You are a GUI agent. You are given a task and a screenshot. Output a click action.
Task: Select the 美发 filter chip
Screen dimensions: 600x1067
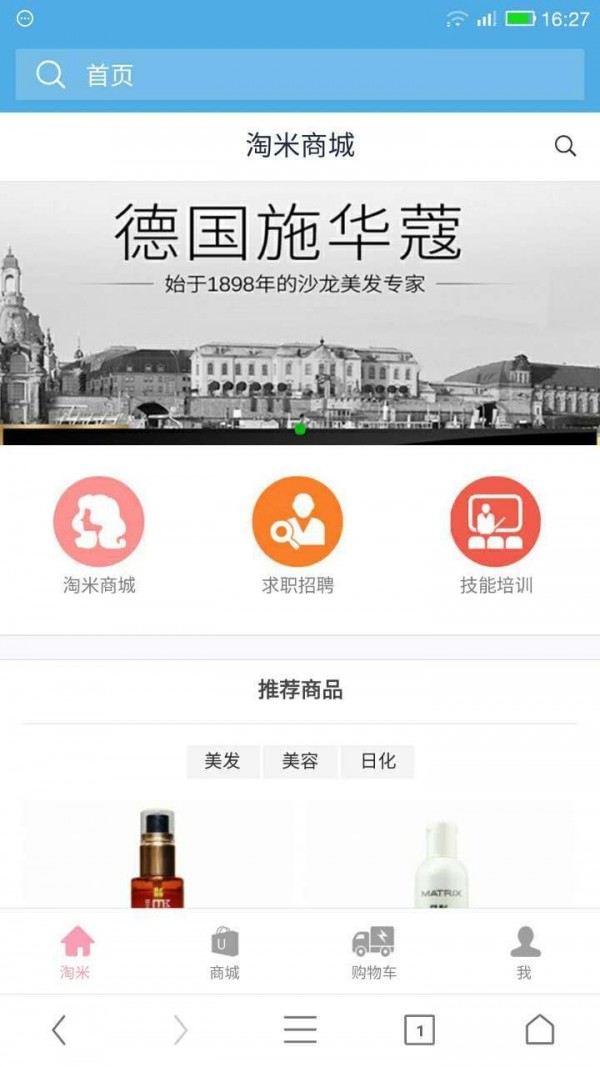pyautogui.click(x=222, y=761)
